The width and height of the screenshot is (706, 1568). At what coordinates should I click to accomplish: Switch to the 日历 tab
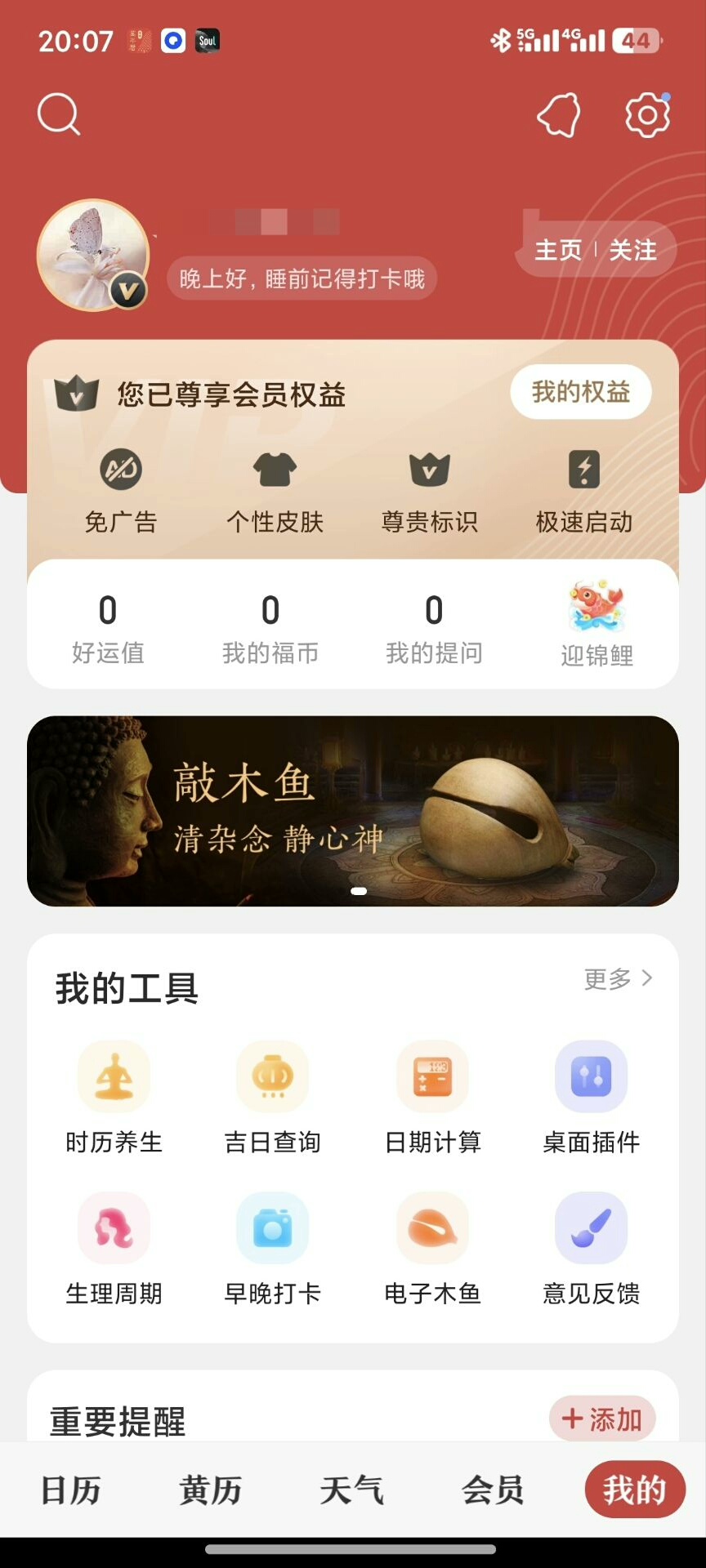point(70,1490)
